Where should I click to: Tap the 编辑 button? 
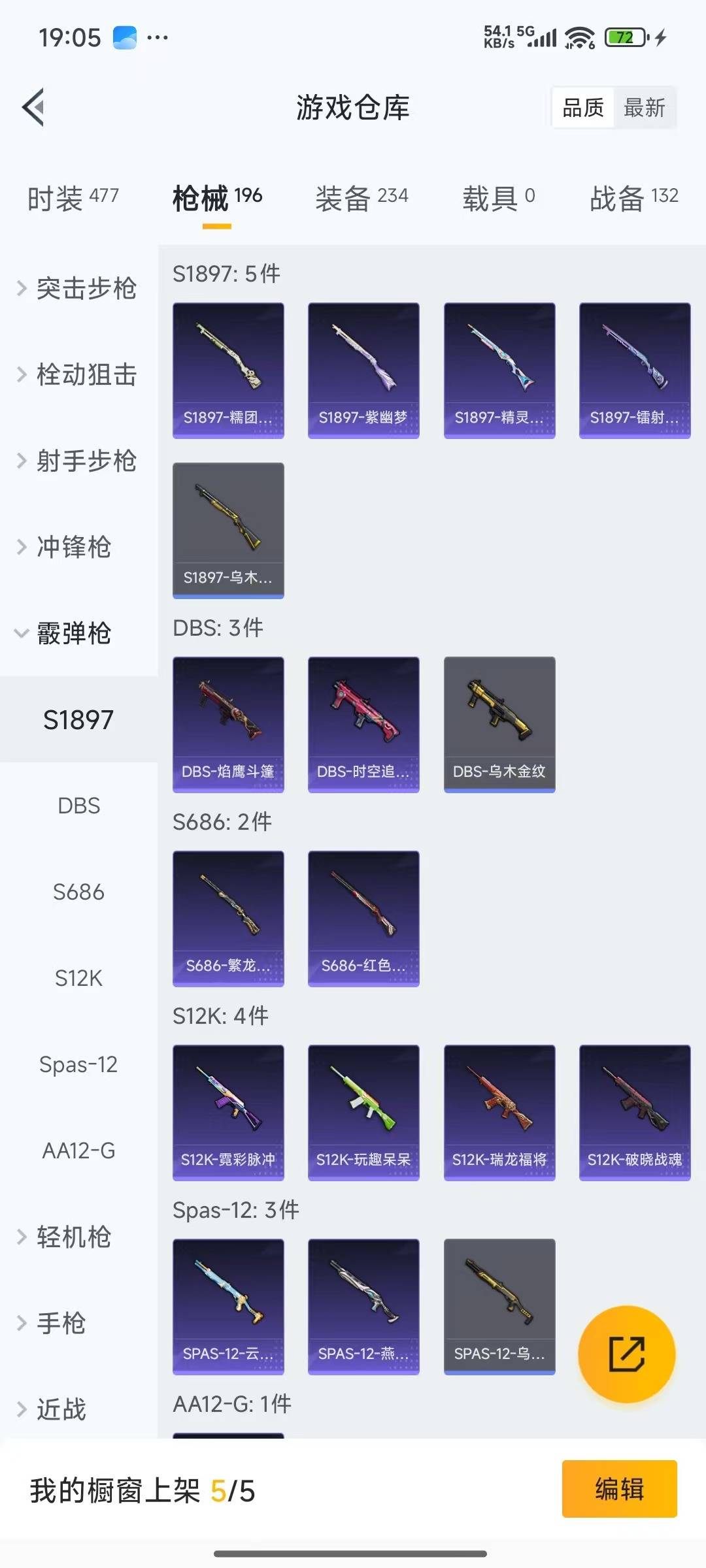pyautogui.click(x=620, y=1488)
